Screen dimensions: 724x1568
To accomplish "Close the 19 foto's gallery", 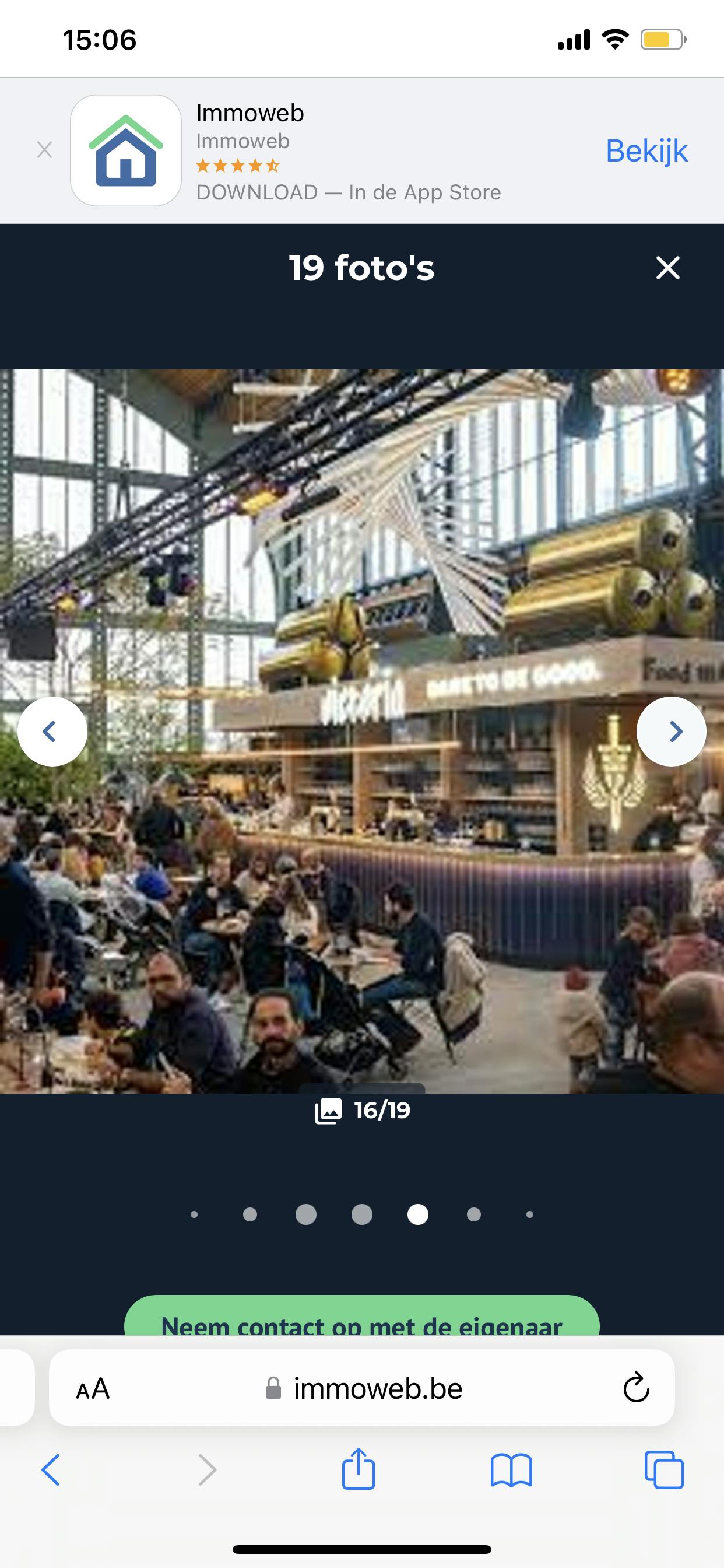I will tap(667, 268).
